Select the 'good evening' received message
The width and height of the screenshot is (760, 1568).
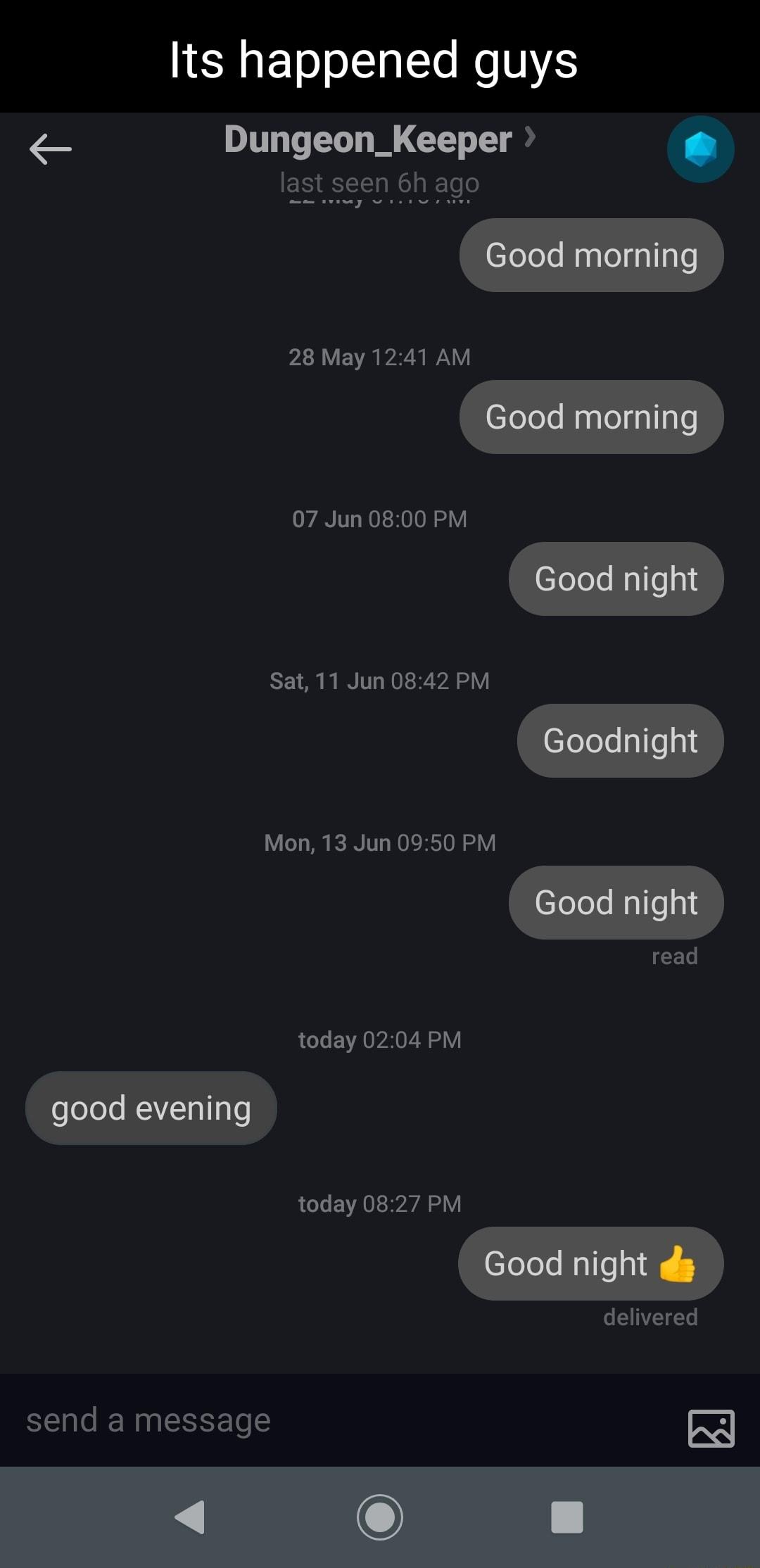pos(150,1107)
